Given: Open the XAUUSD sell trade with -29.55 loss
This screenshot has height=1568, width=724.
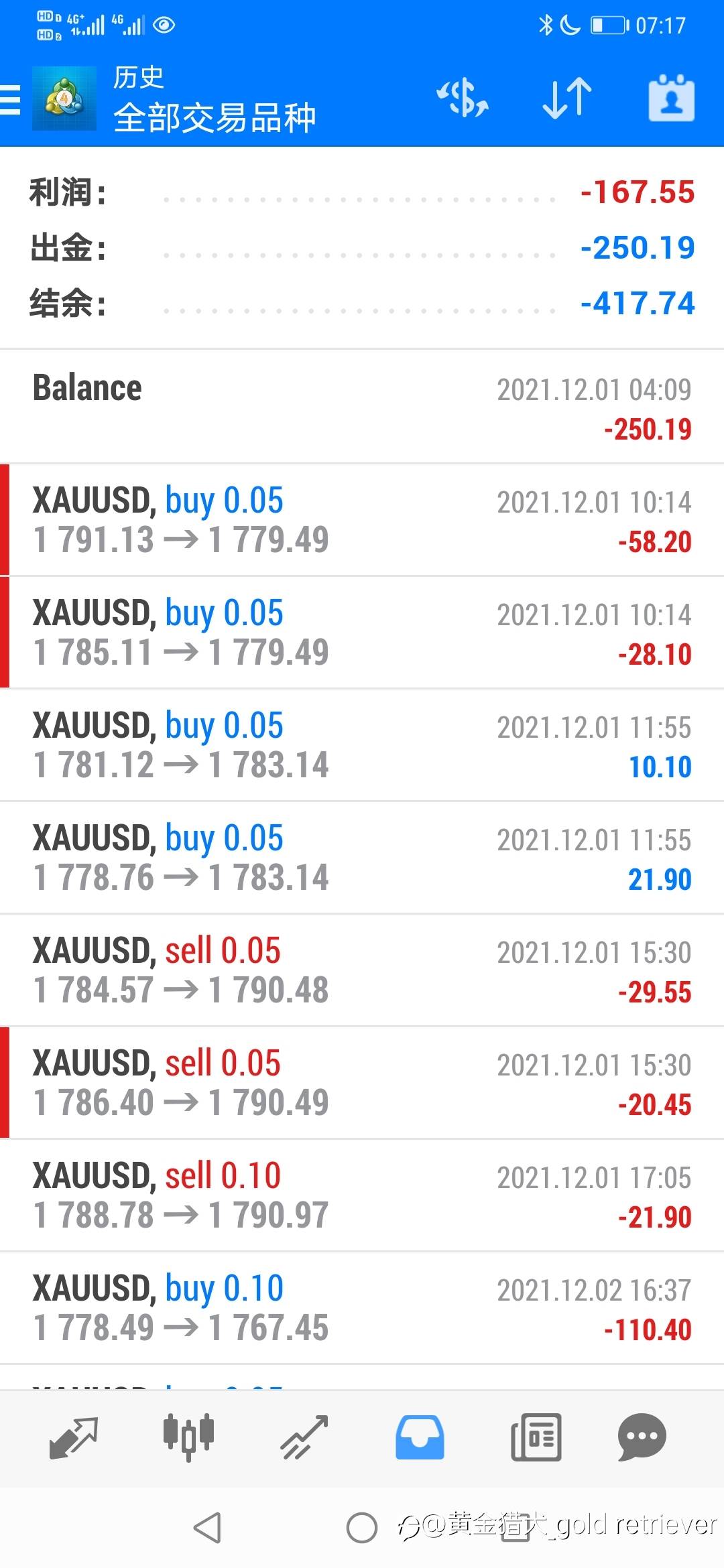Looking at the screenshot, I should pyautogui.click(x=362, y=970).
